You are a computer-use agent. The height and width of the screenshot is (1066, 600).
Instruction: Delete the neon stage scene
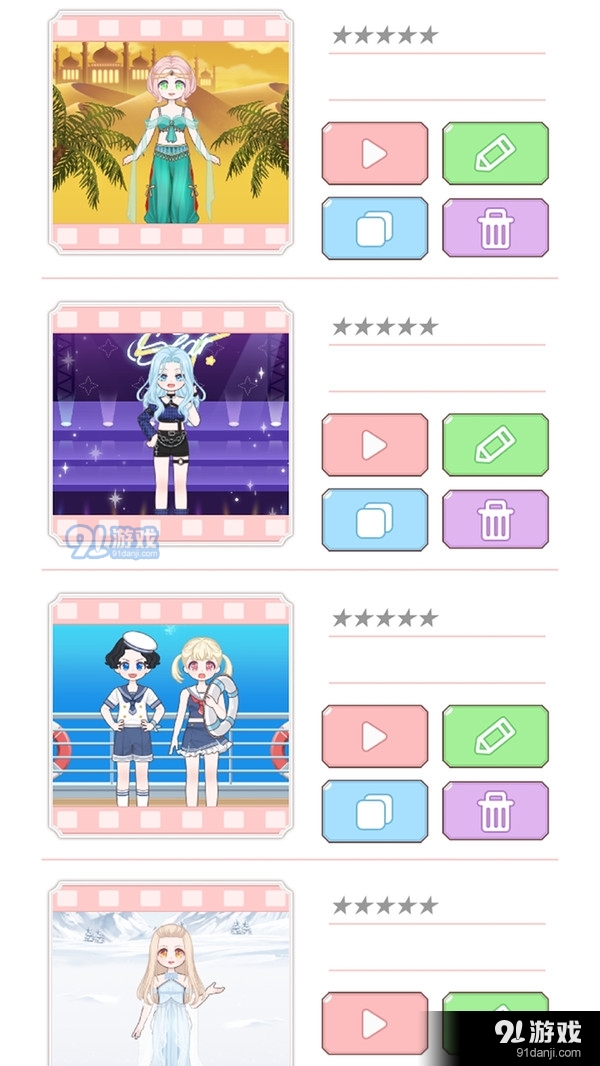495,520
